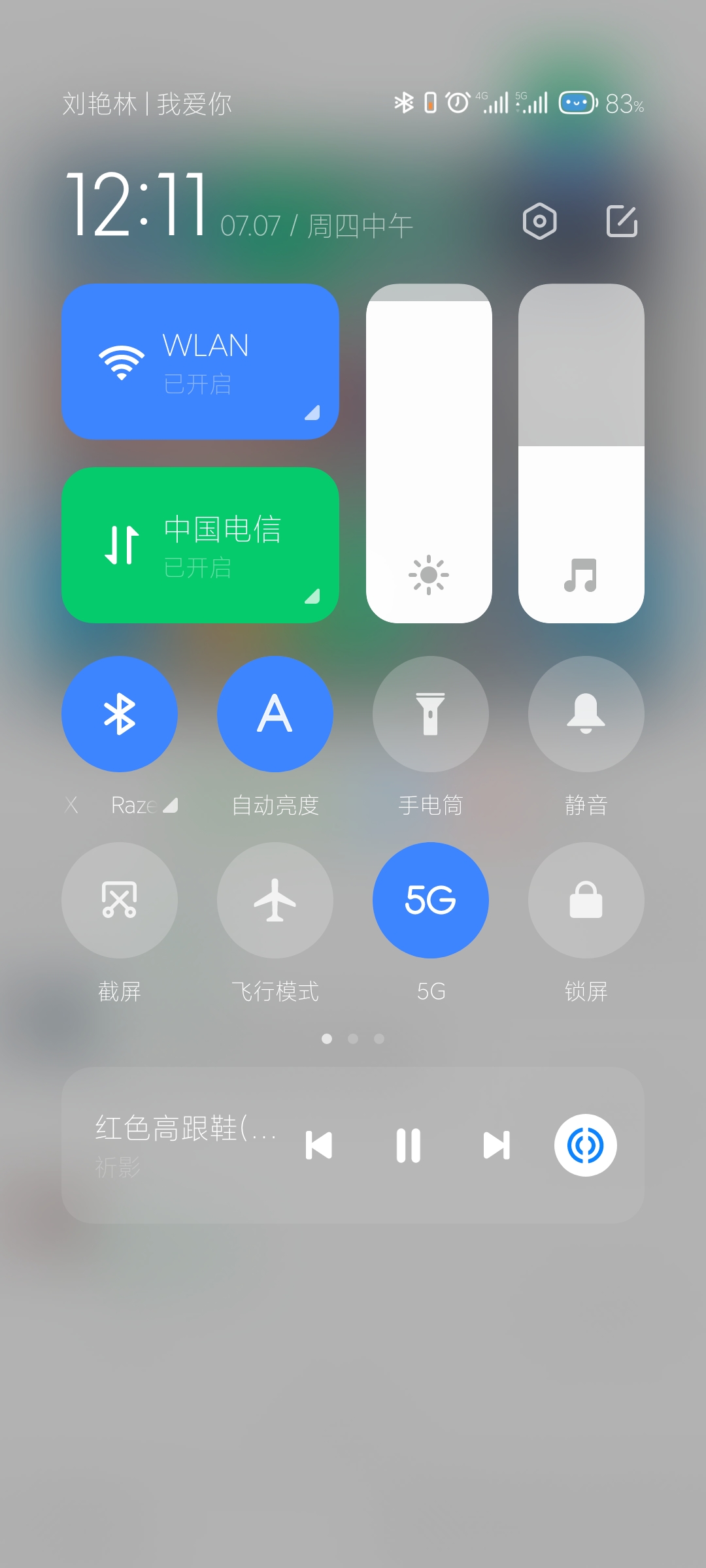Enable 静音 mute mode
The width and height of the screenshot is (706, 1568).
586,714
